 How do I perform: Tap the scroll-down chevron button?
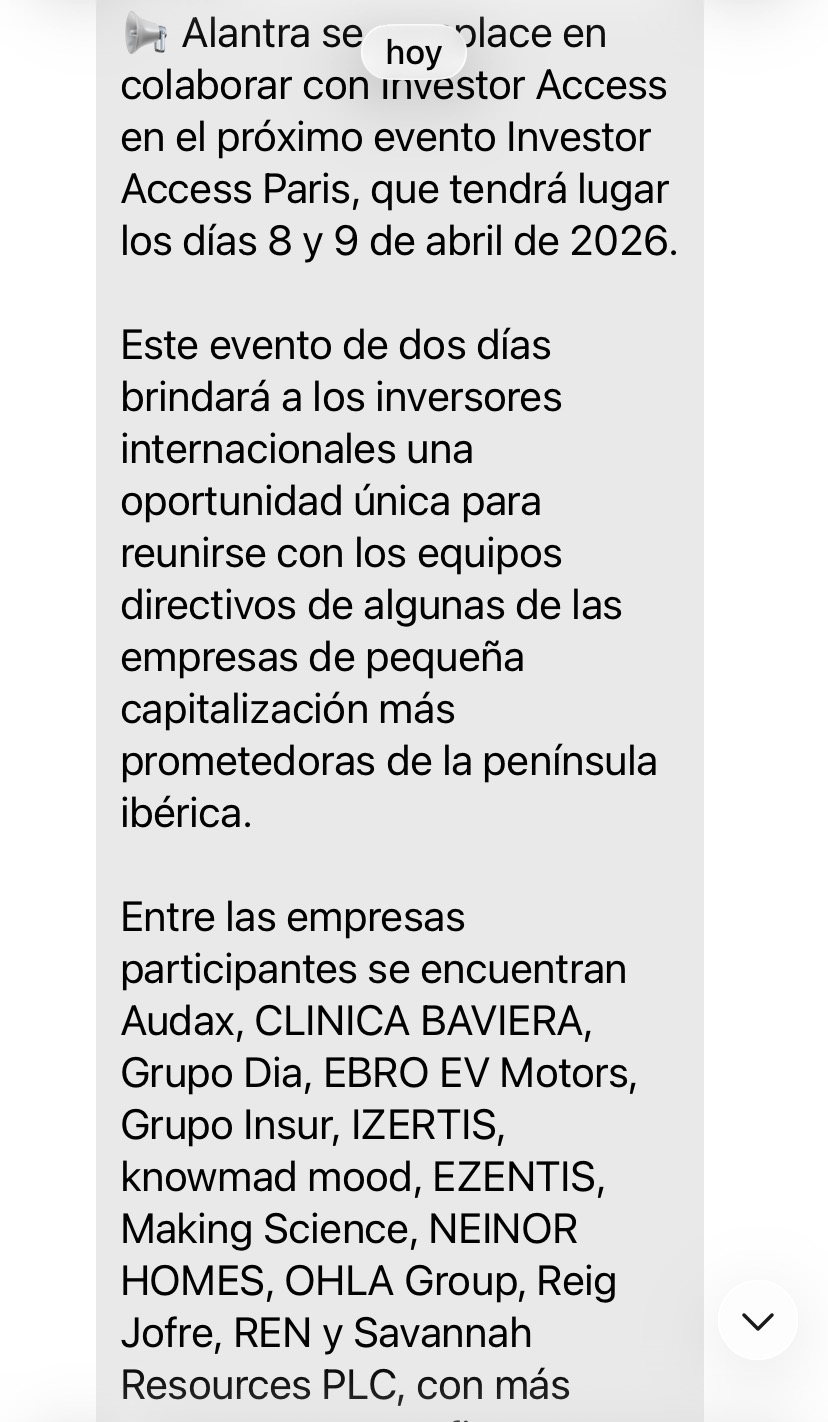click(758, 1320)
